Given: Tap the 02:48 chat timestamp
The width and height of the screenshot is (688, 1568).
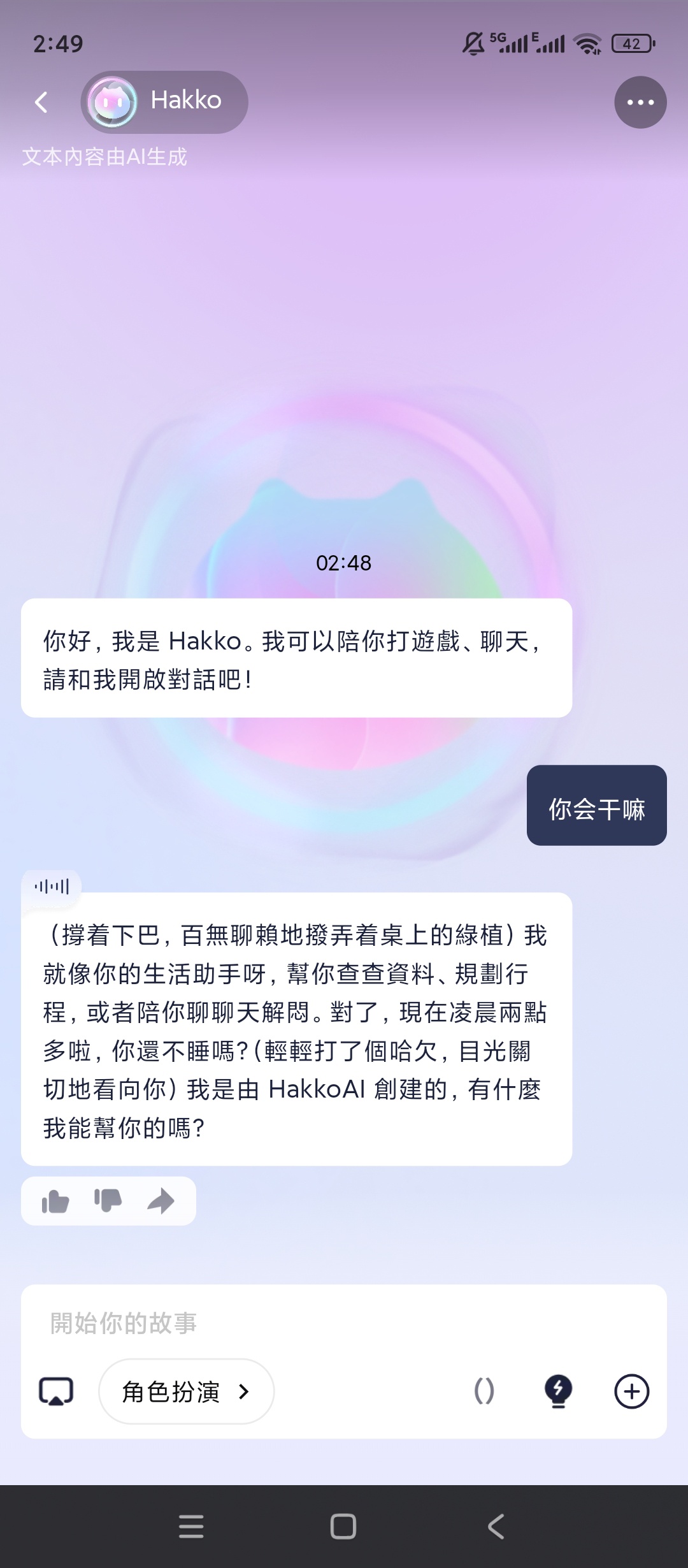Looking at the screenshot, I should pos(344,562).
